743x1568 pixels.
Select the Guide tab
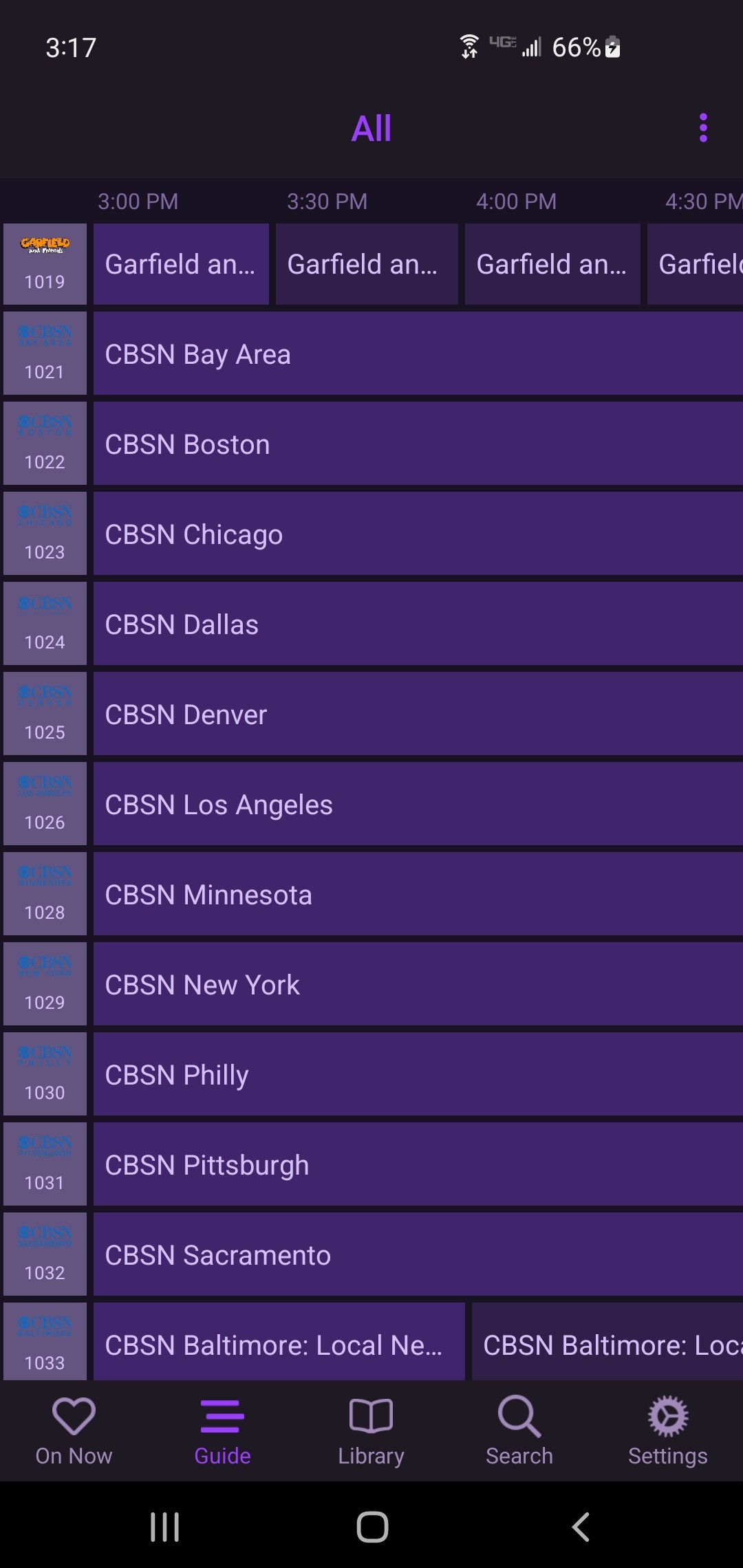[222, 1431]
